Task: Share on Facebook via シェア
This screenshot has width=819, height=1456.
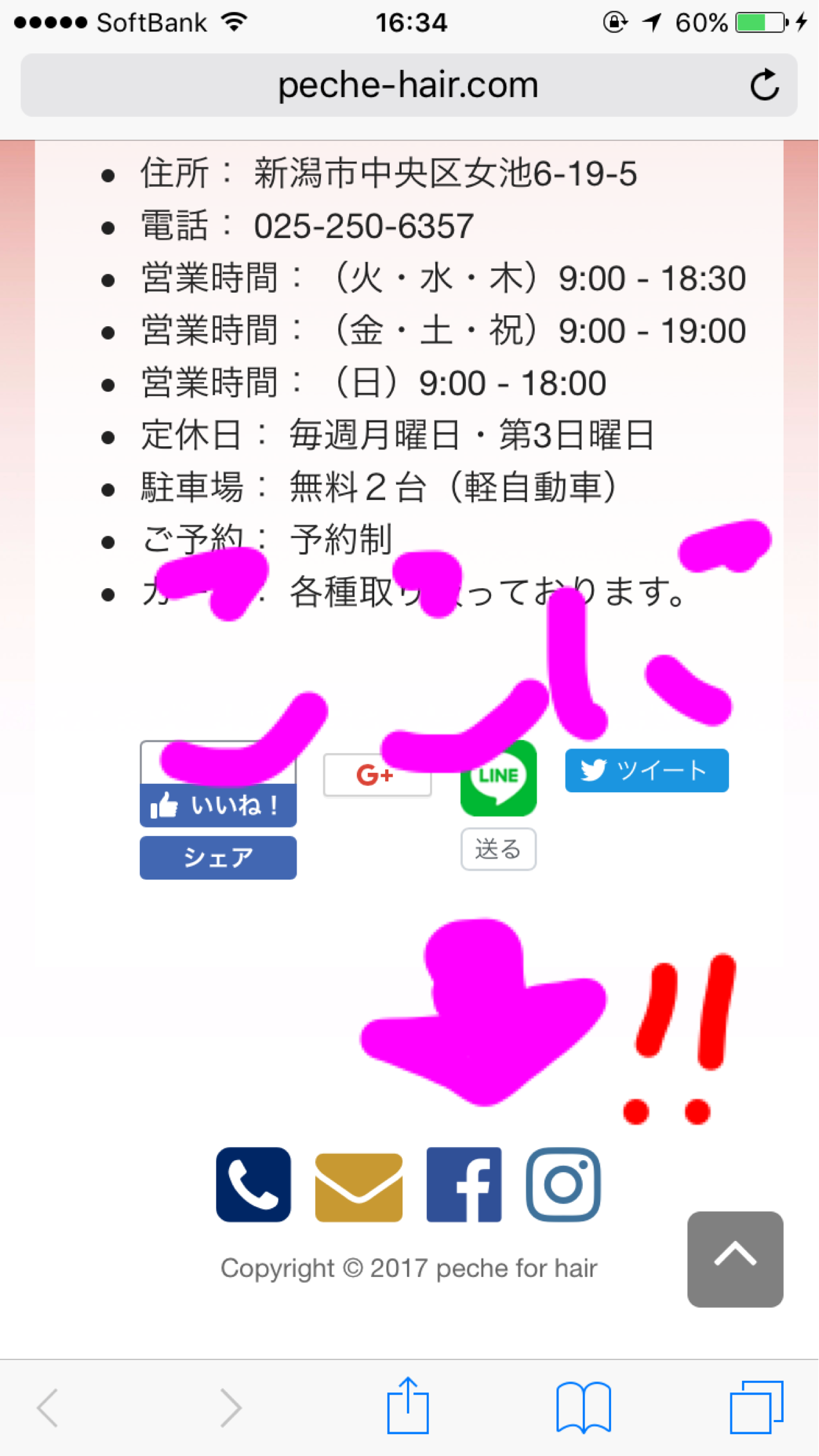Action: 218,858
